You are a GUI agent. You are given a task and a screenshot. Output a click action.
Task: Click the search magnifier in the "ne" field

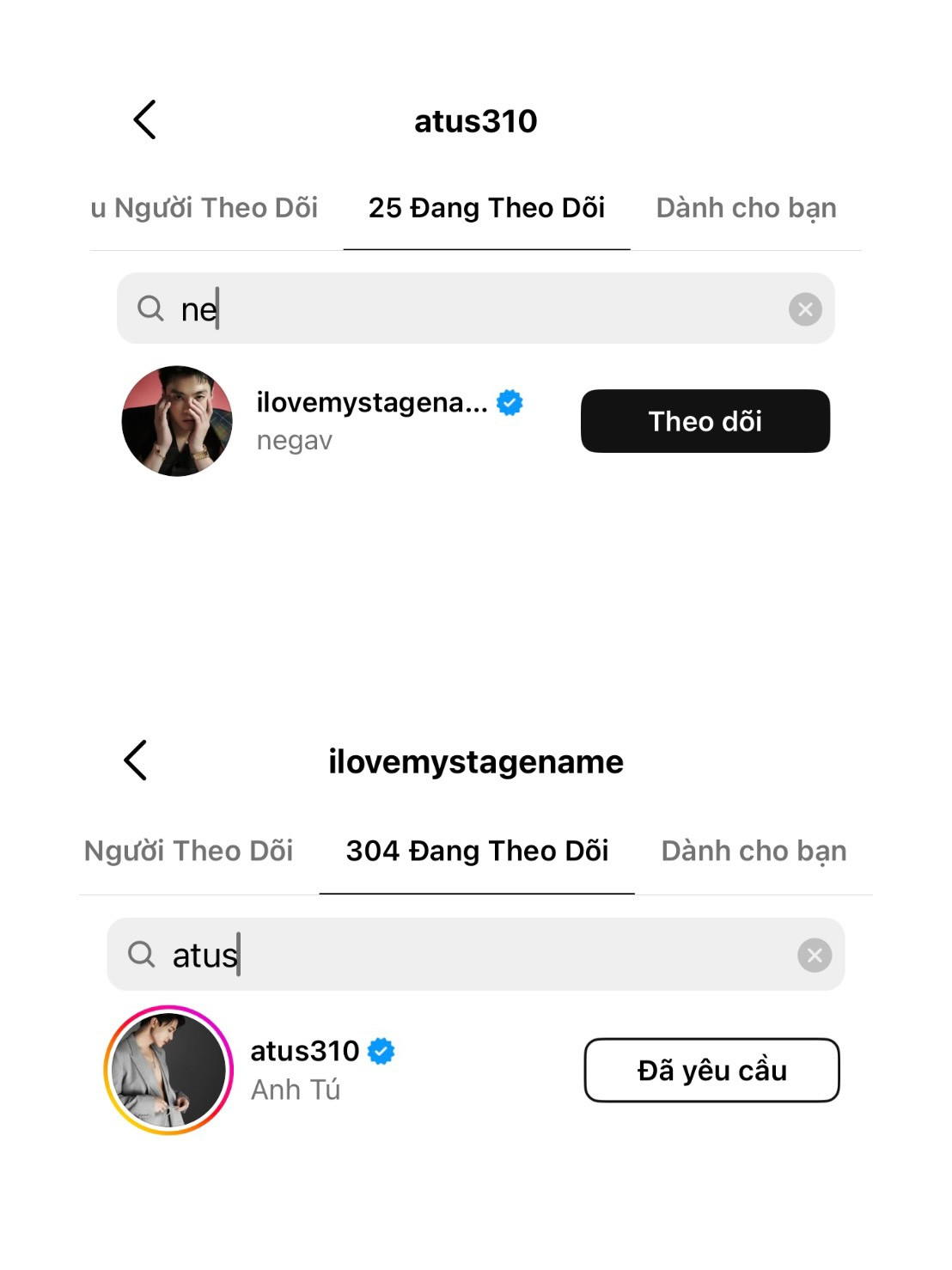coord(151,308)
